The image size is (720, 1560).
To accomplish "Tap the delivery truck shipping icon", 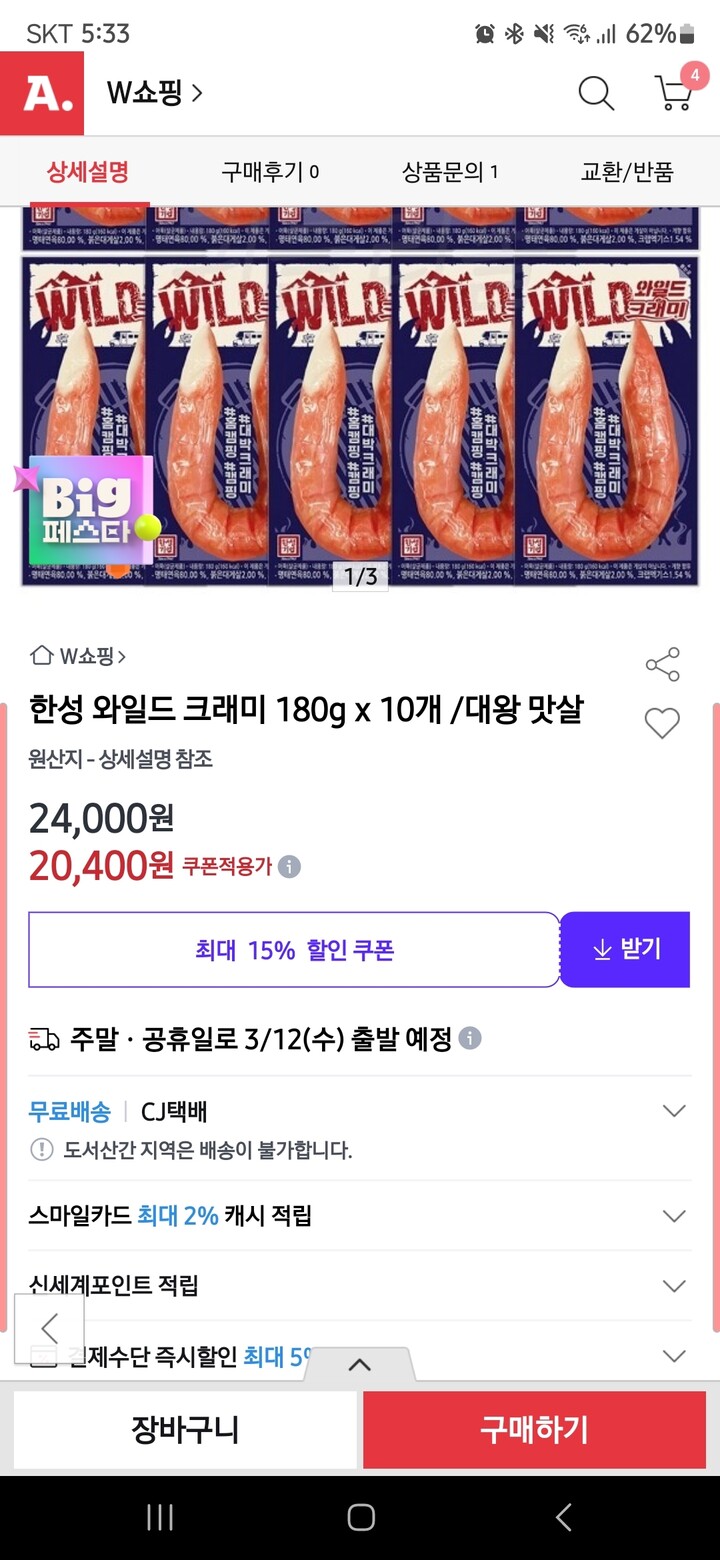I will pos(39,1039).
